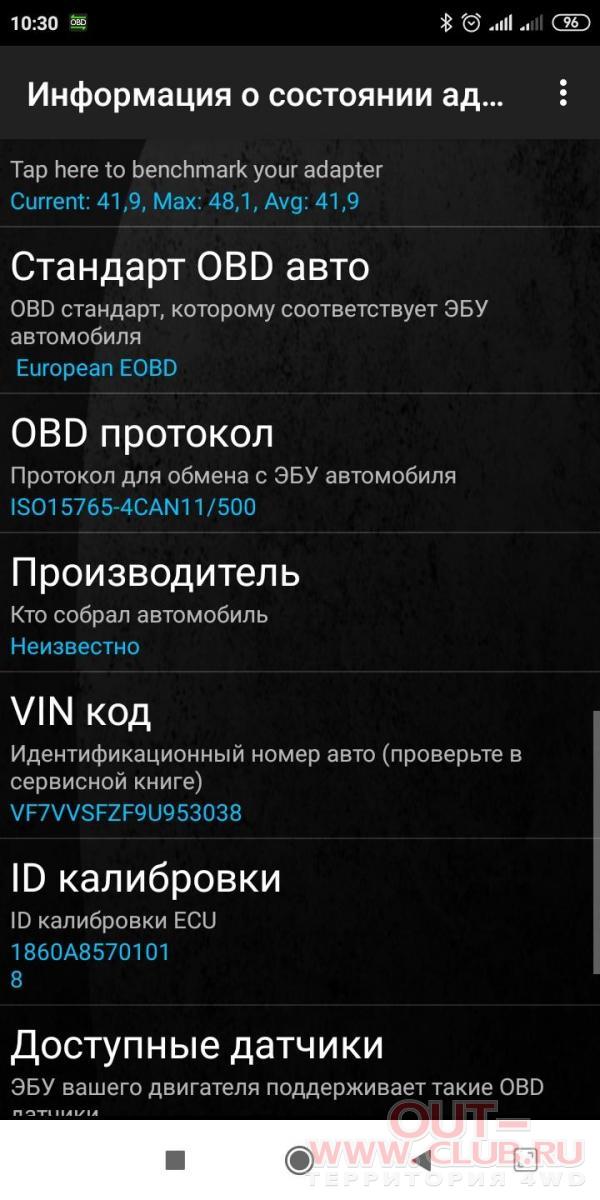Viewport: 600px width, 1200px height.
Task: Open the Доступные датчики entry
Action: (300, 1063)
